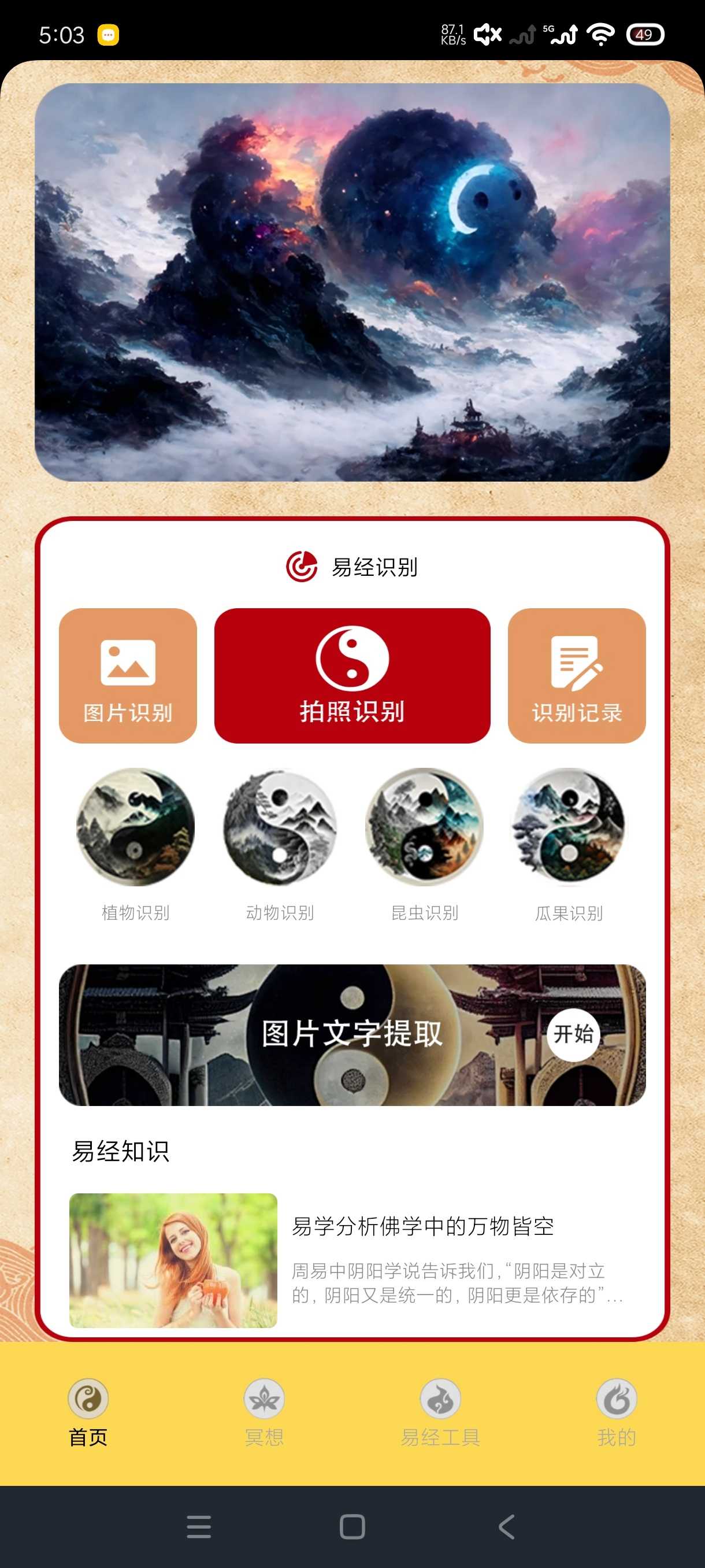
Task: Open 瓜果识别 fruit identification
Action: pyautogui.click(x=569, y=844)
